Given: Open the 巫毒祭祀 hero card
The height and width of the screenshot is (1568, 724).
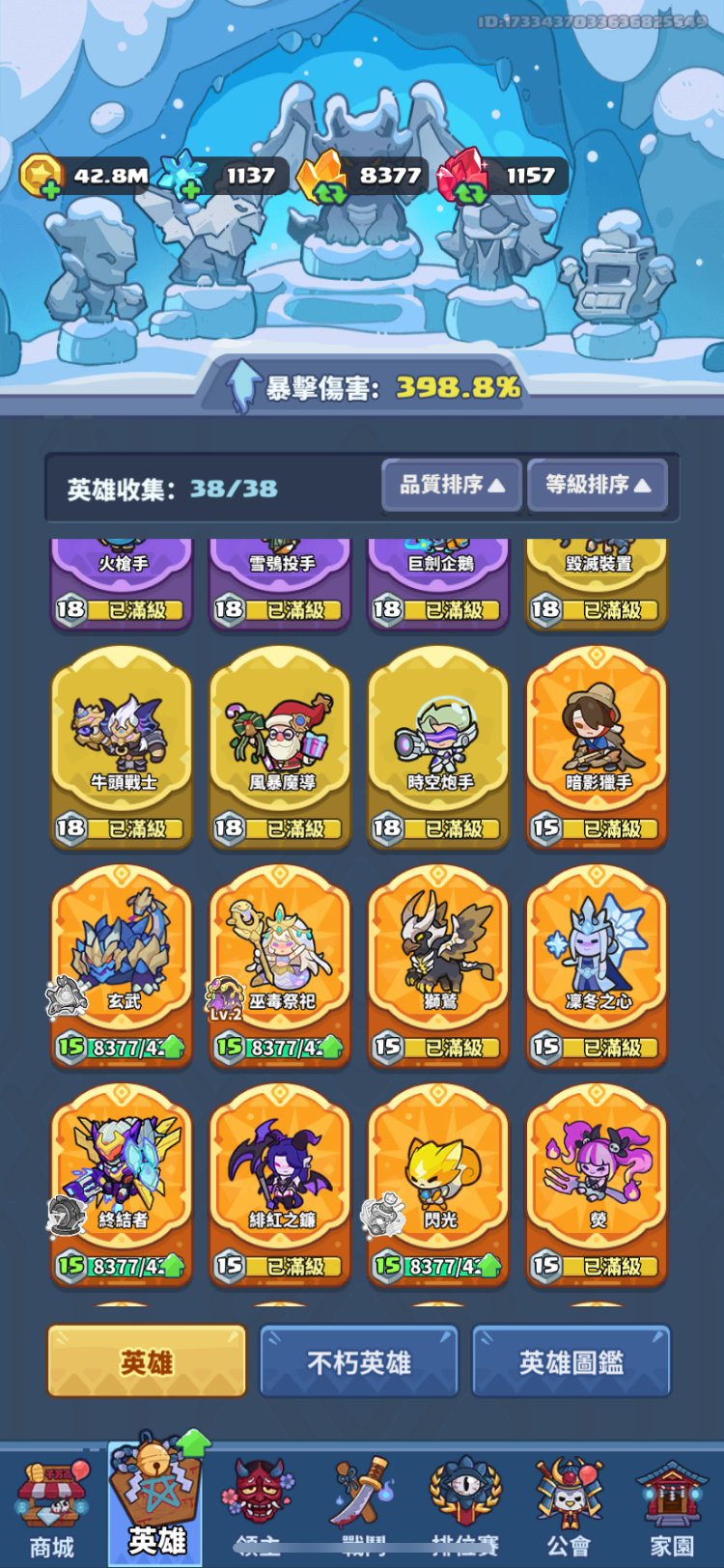Looking at the screenshot, I should click(x=280, y=965).
